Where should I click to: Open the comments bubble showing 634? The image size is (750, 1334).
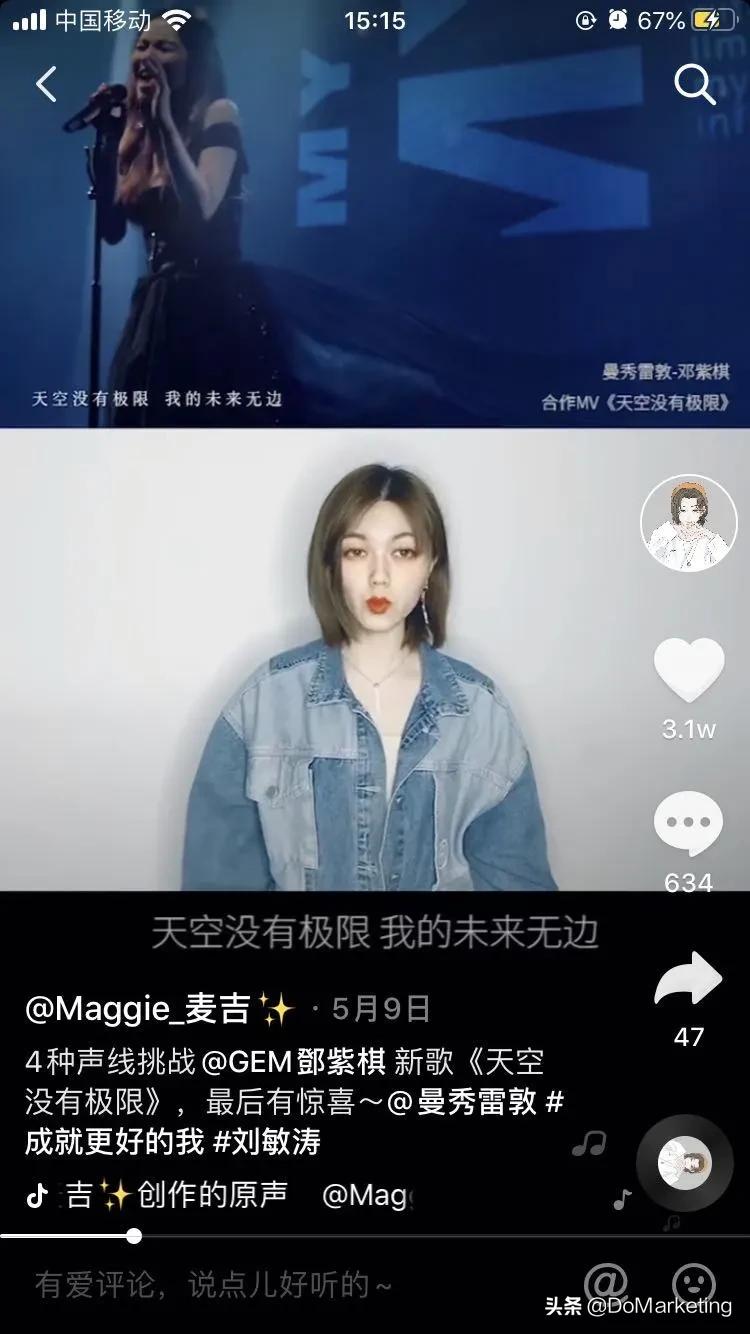[688, 823]
